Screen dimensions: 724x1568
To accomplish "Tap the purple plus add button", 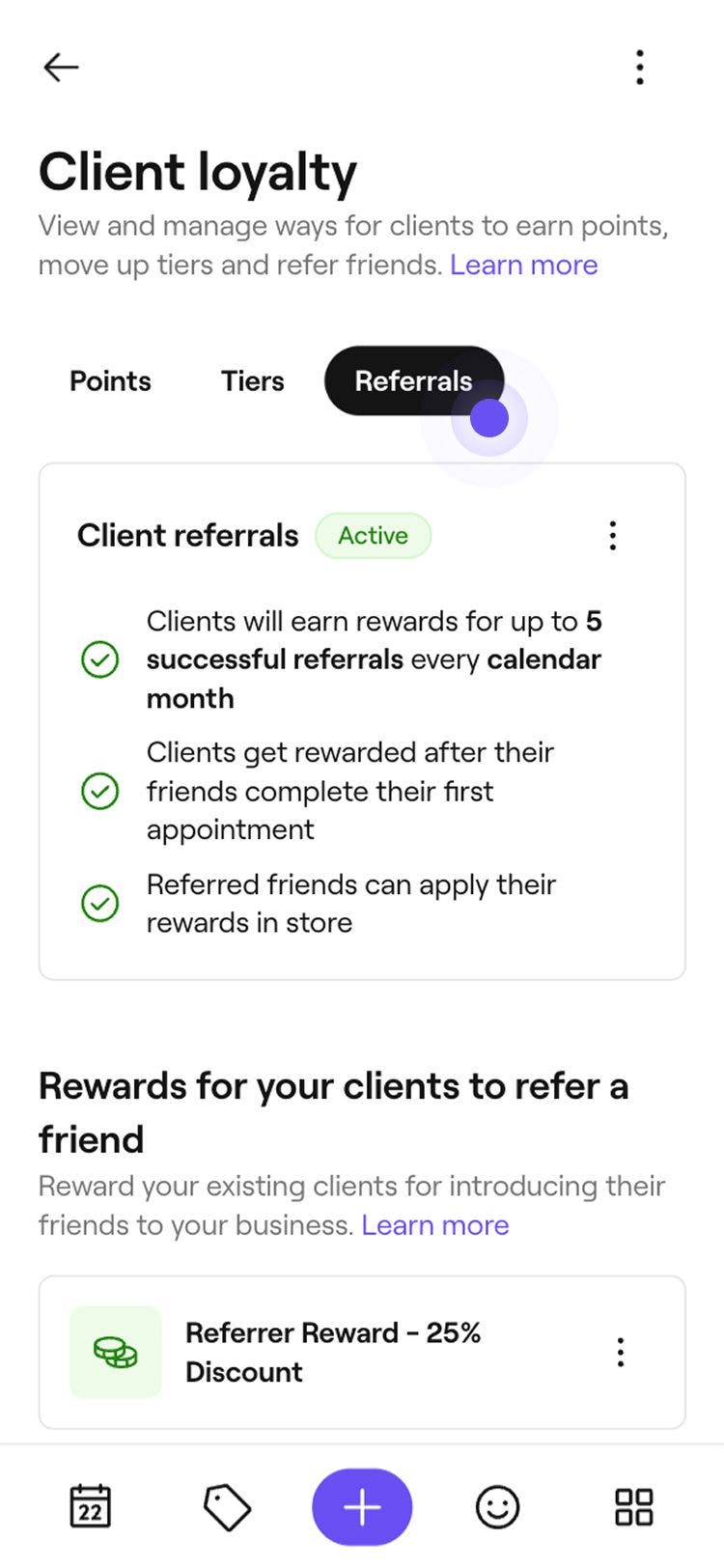I will (x=362, y=1506).
